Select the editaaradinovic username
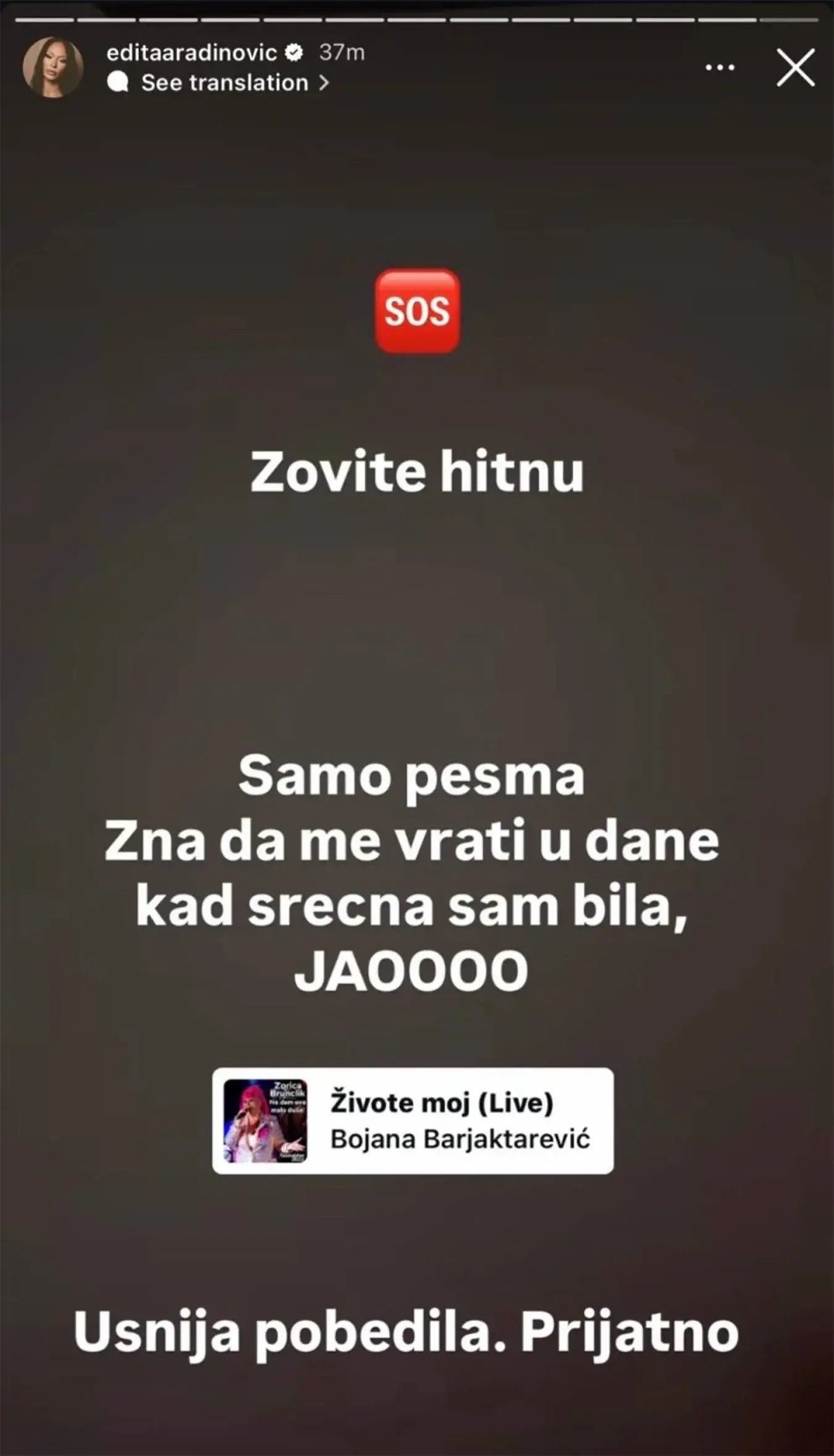The height and width of the screenshot is (1456, 834). 192,53
